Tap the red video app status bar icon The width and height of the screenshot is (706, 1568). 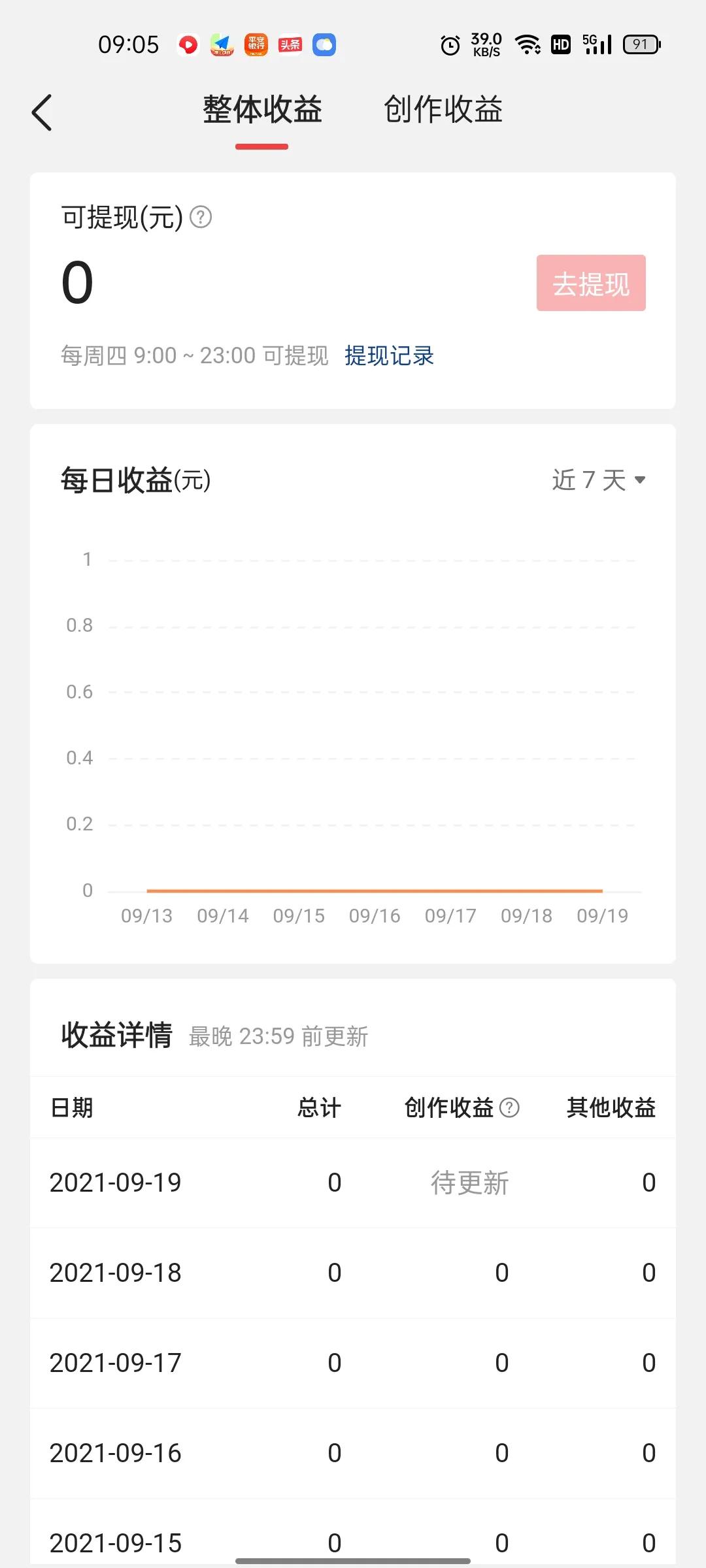188,44
